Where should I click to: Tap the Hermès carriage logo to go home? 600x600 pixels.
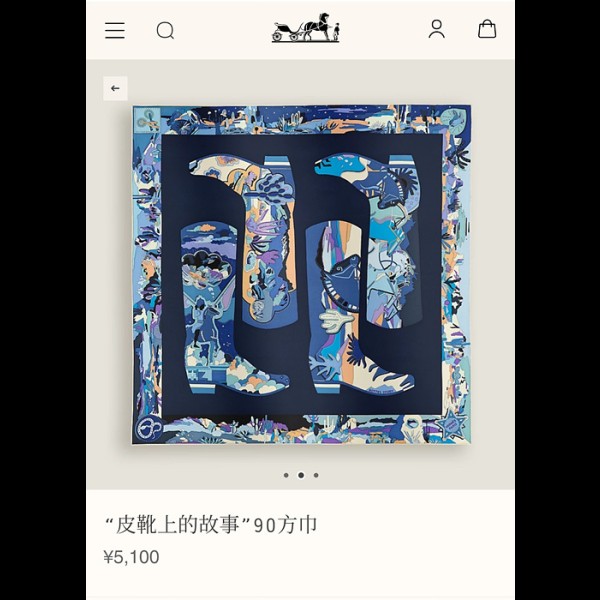tap(305, 28)
